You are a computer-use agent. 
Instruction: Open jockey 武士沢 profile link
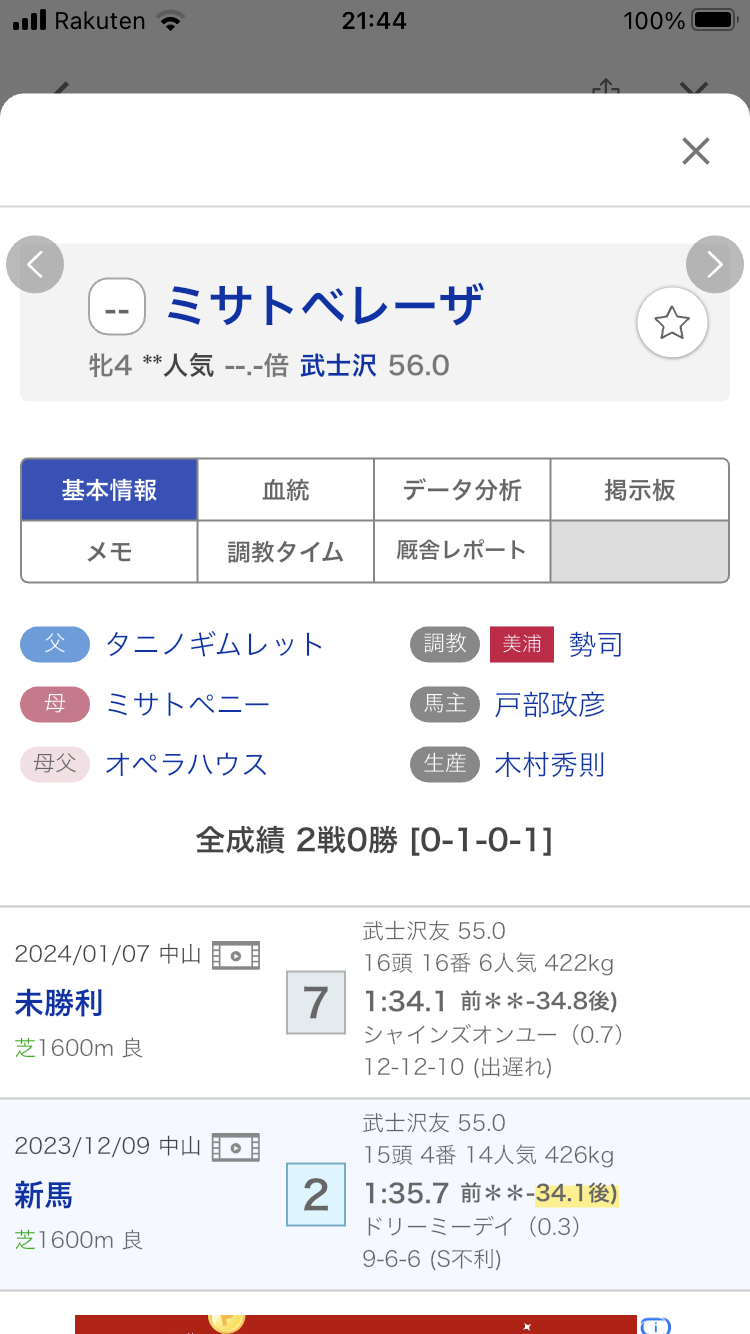pyautogui.click(x=338, y=366)
